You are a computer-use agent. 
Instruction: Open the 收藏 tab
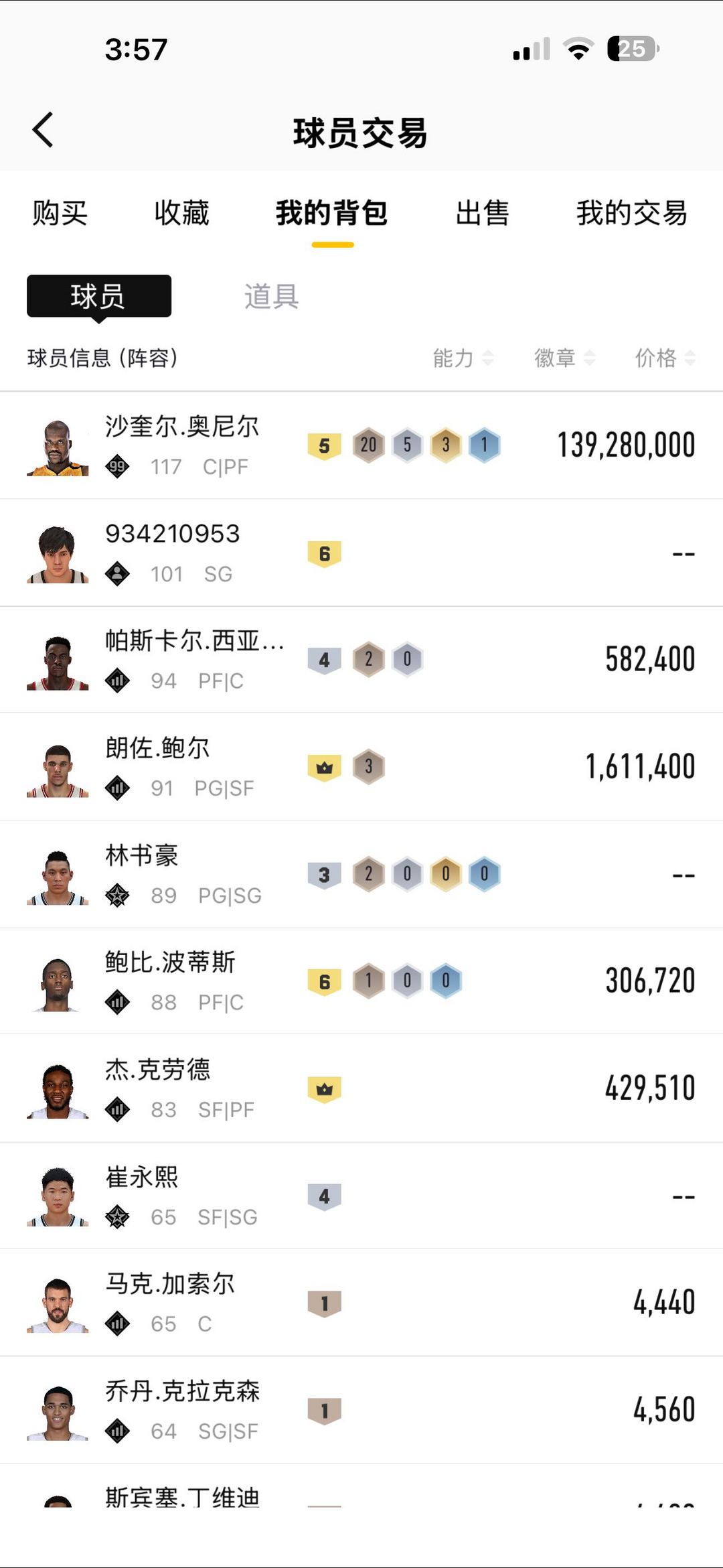[x=181, y=214]
